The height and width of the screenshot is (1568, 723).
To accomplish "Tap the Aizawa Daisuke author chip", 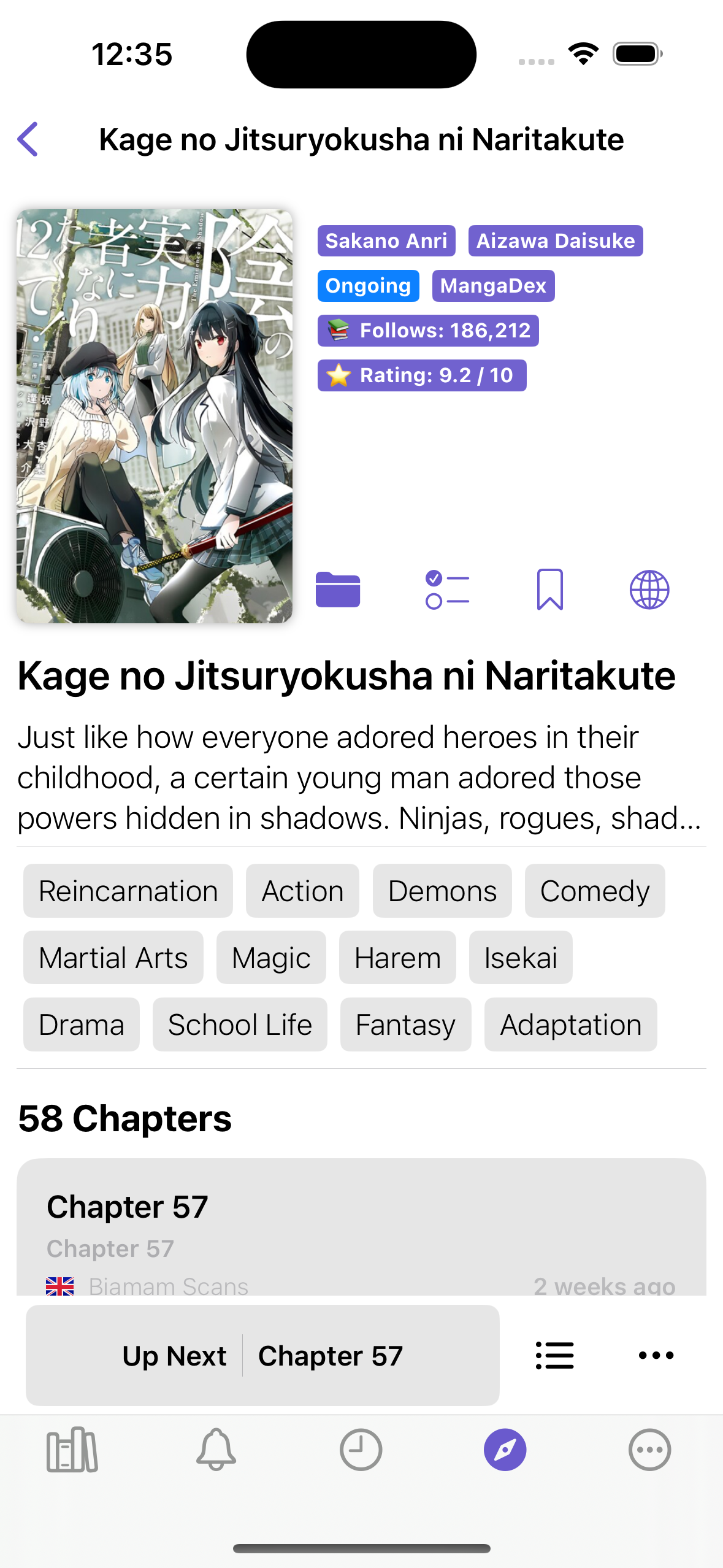I will click(555, 240).
